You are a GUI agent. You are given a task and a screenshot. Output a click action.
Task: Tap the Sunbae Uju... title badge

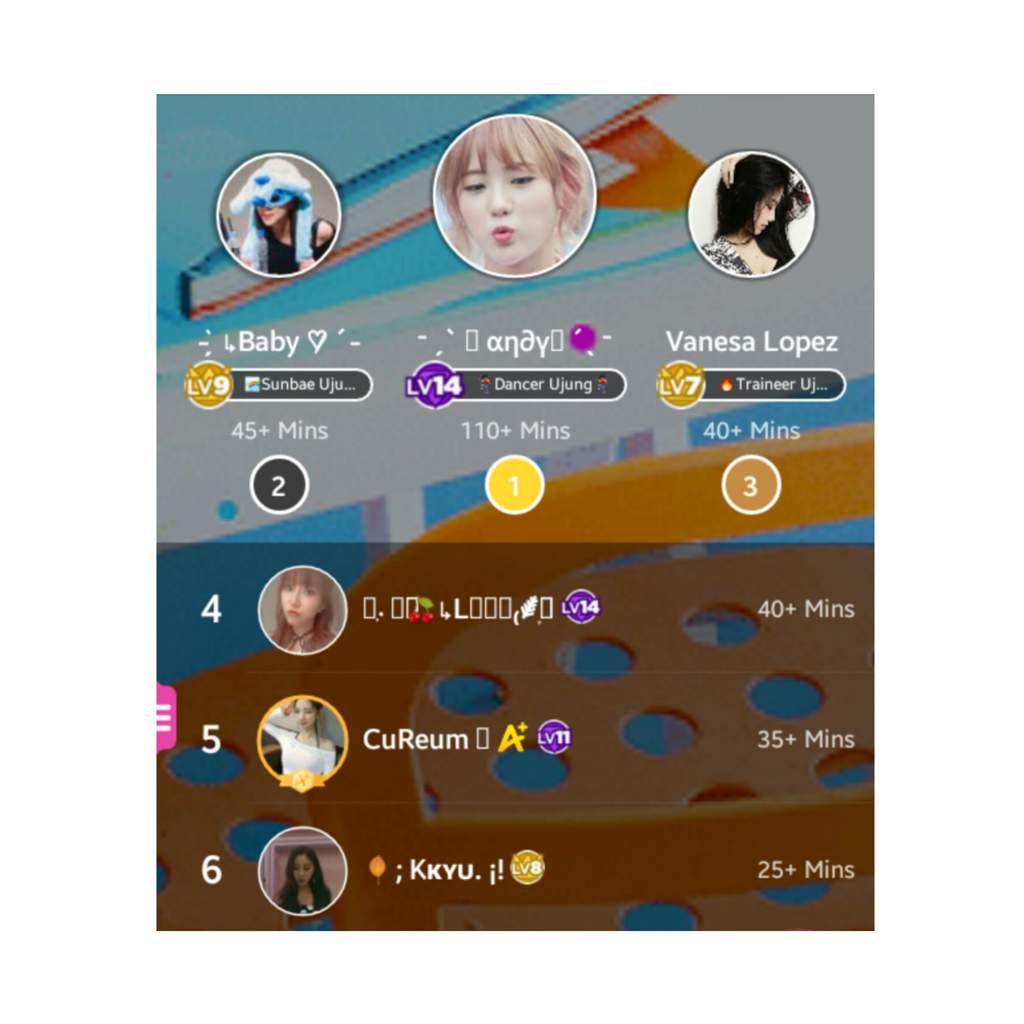[x=303, y=385]
